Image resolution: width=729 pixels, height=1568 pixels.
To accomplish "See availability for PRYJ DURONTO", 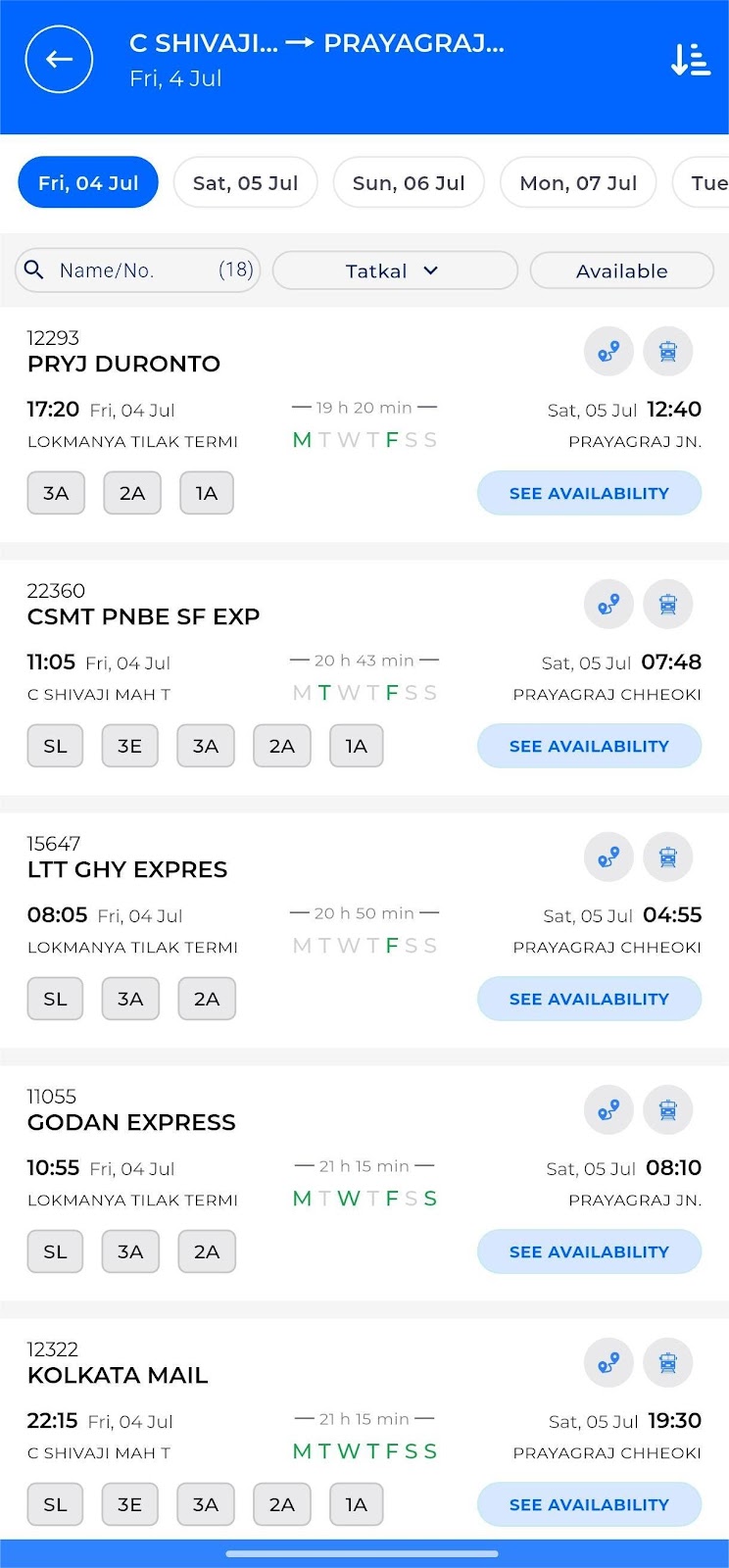I will pos(589,493).
